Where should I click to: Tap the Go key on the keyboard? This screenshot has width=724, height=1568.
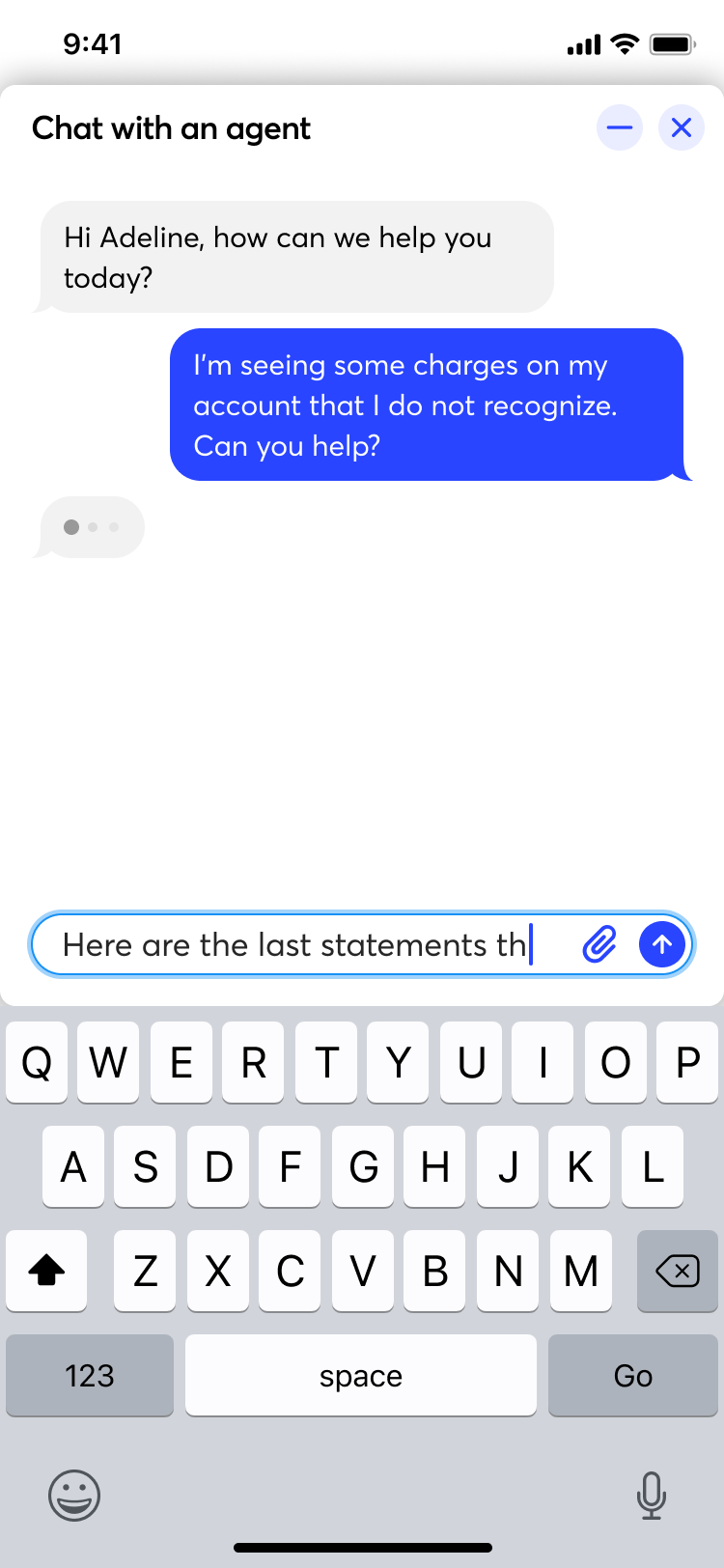tap(632, 1375)
